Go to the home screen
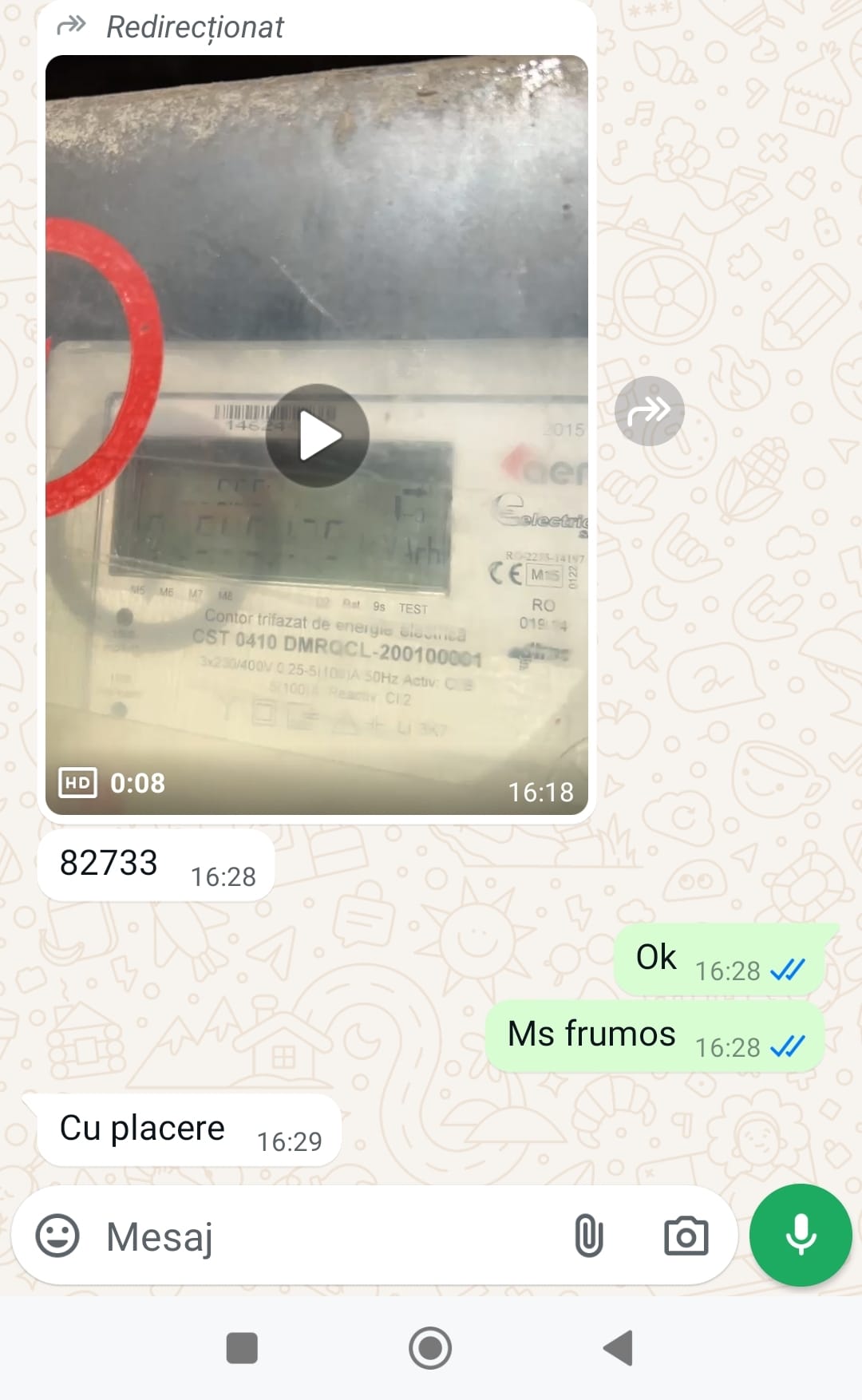 point(430,1348)
